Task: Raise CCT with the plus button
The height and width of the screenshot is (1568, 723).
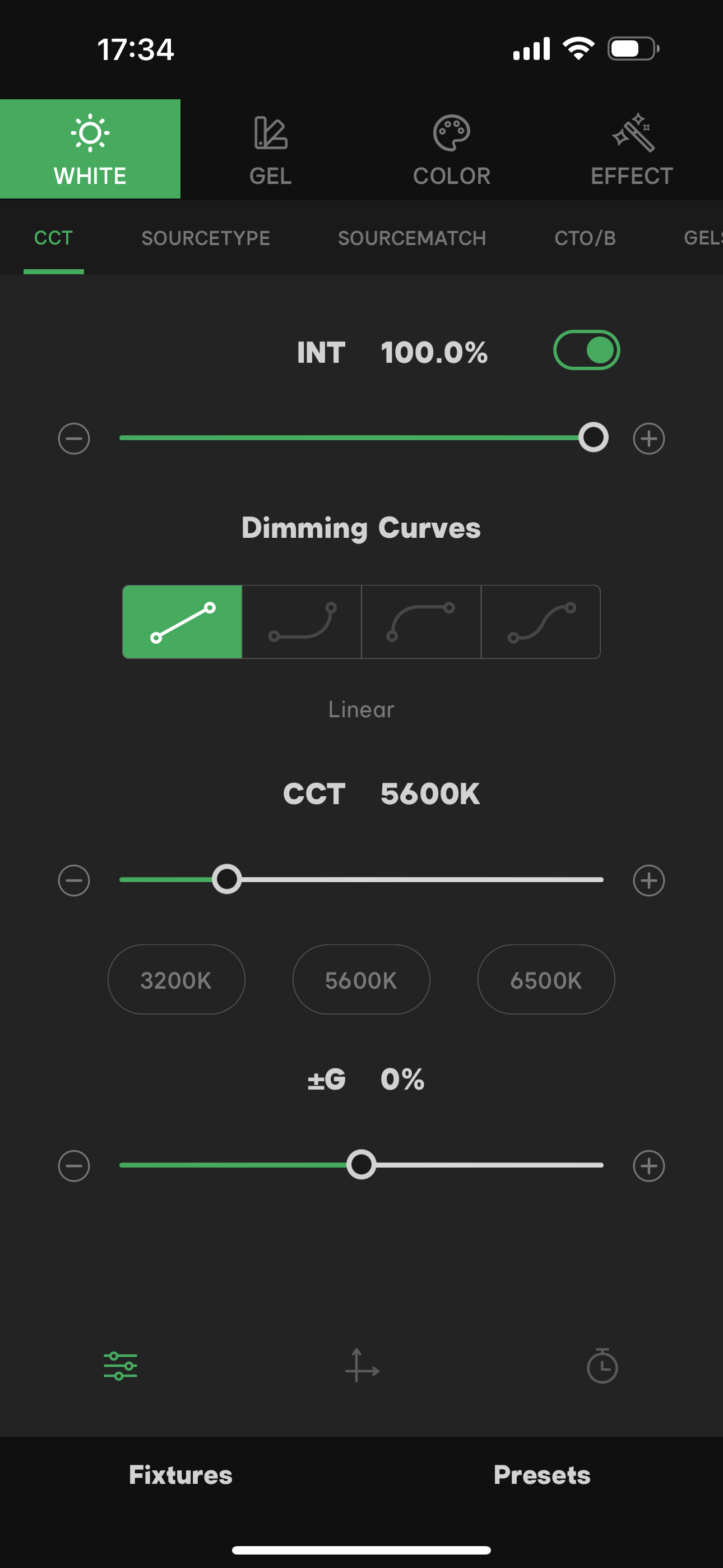Action: 649,880
